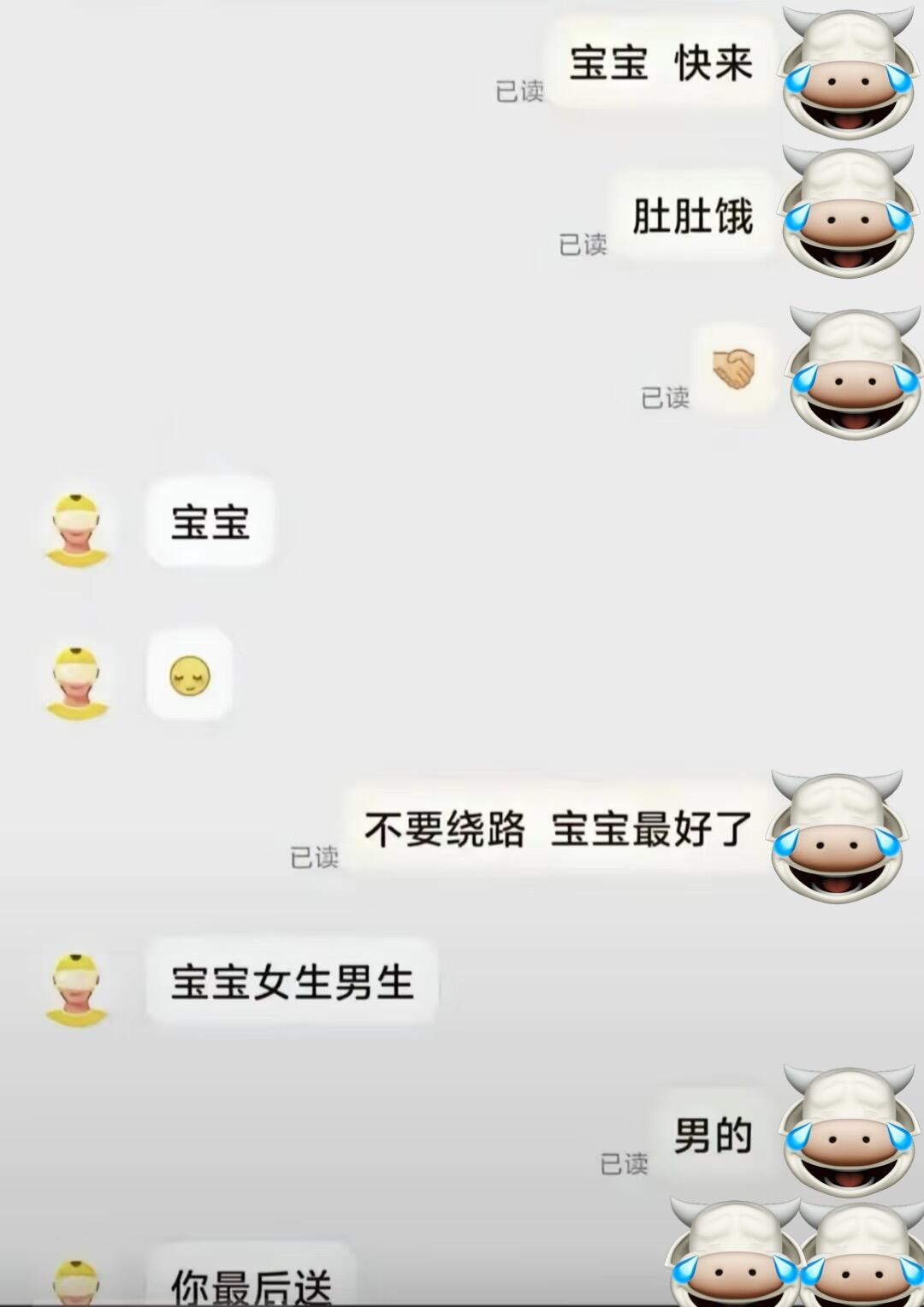Click the 已读 label beside "男的"
The width and height of the screenshot is (924, 1307).
623,1164
